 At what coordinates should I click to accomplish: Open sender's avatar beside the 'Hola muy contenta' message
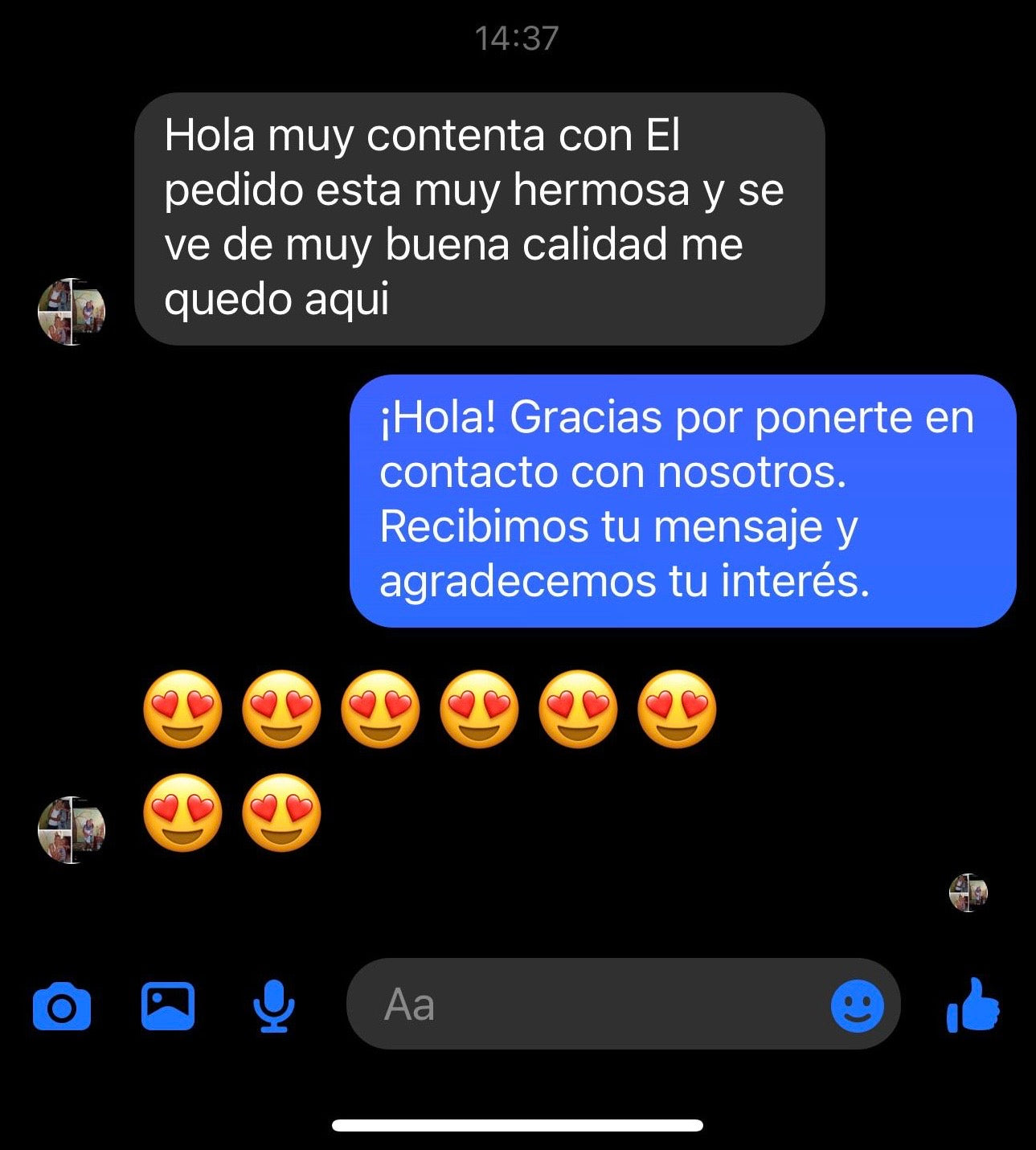coord(72,312)
